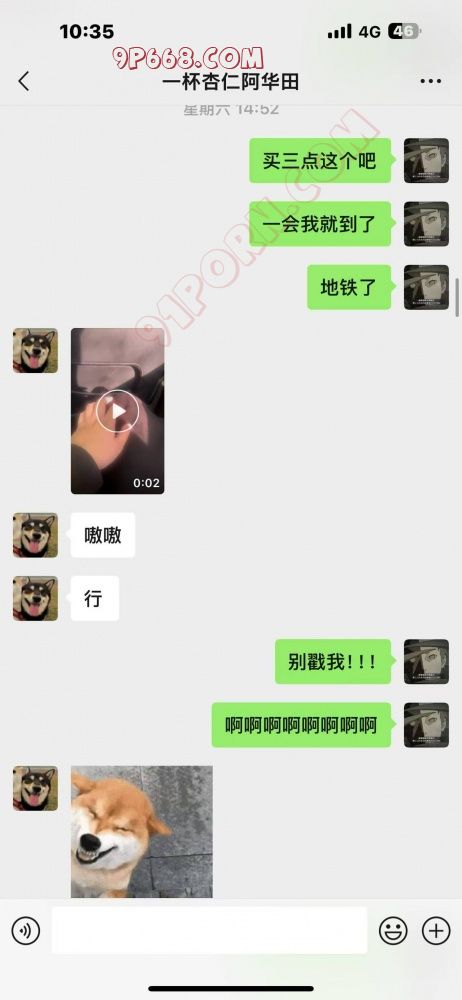Open the three-dot chat options menu
The image size is (462, 1000).
(431, 81)
